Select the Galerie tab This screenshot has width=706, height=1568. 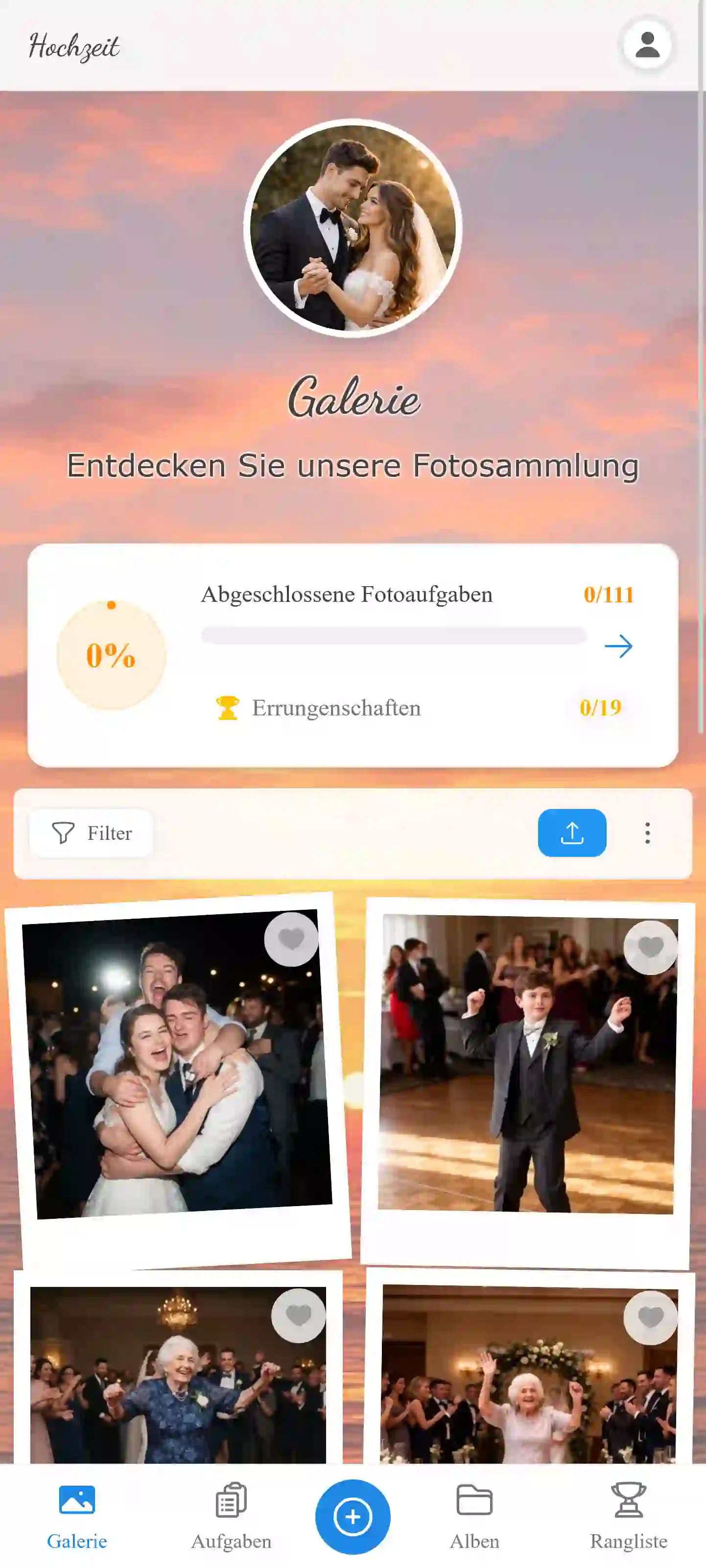pos(77,1516)
